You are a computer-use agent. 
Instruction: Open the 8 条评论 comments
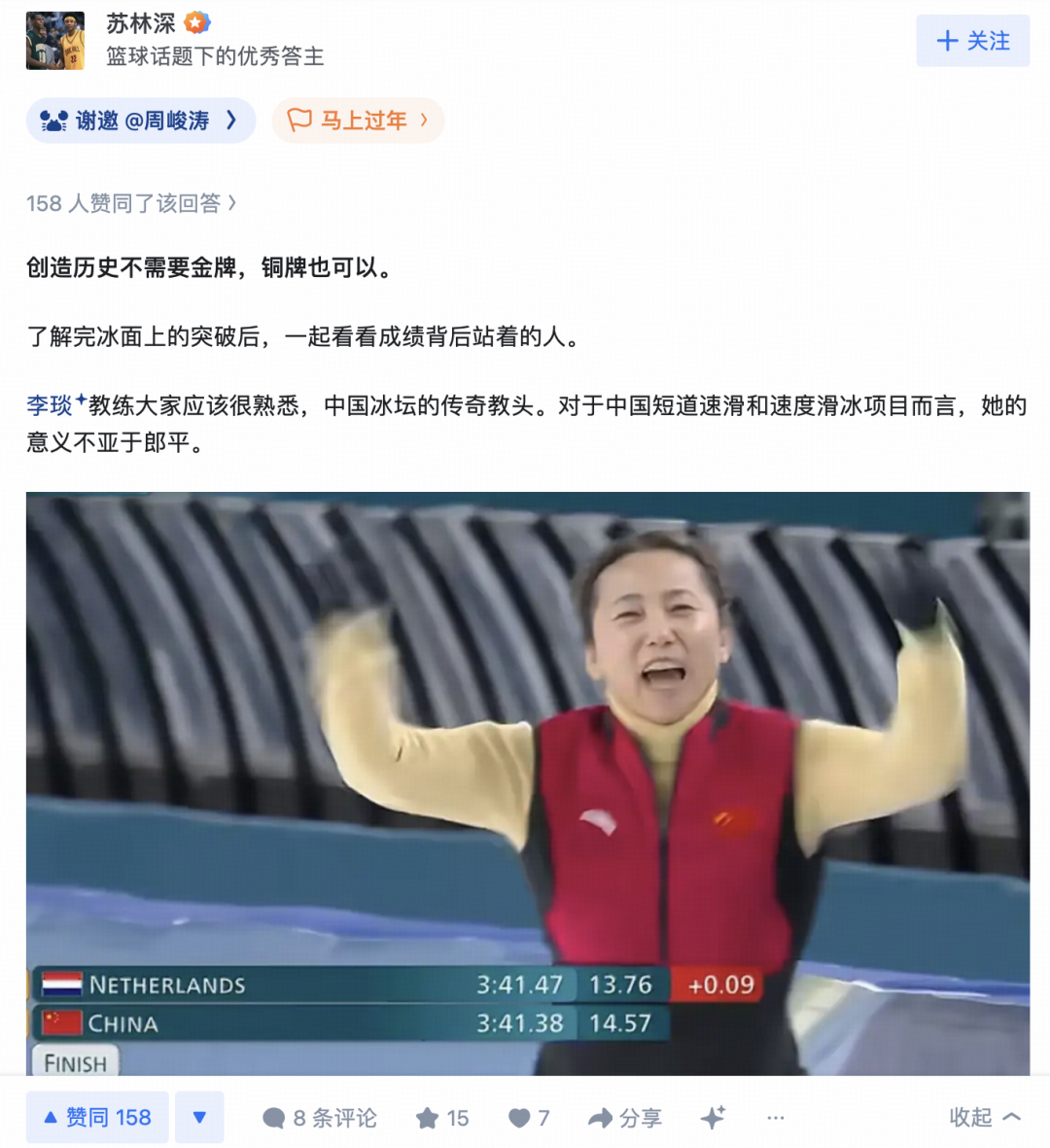coord(320,1118)
